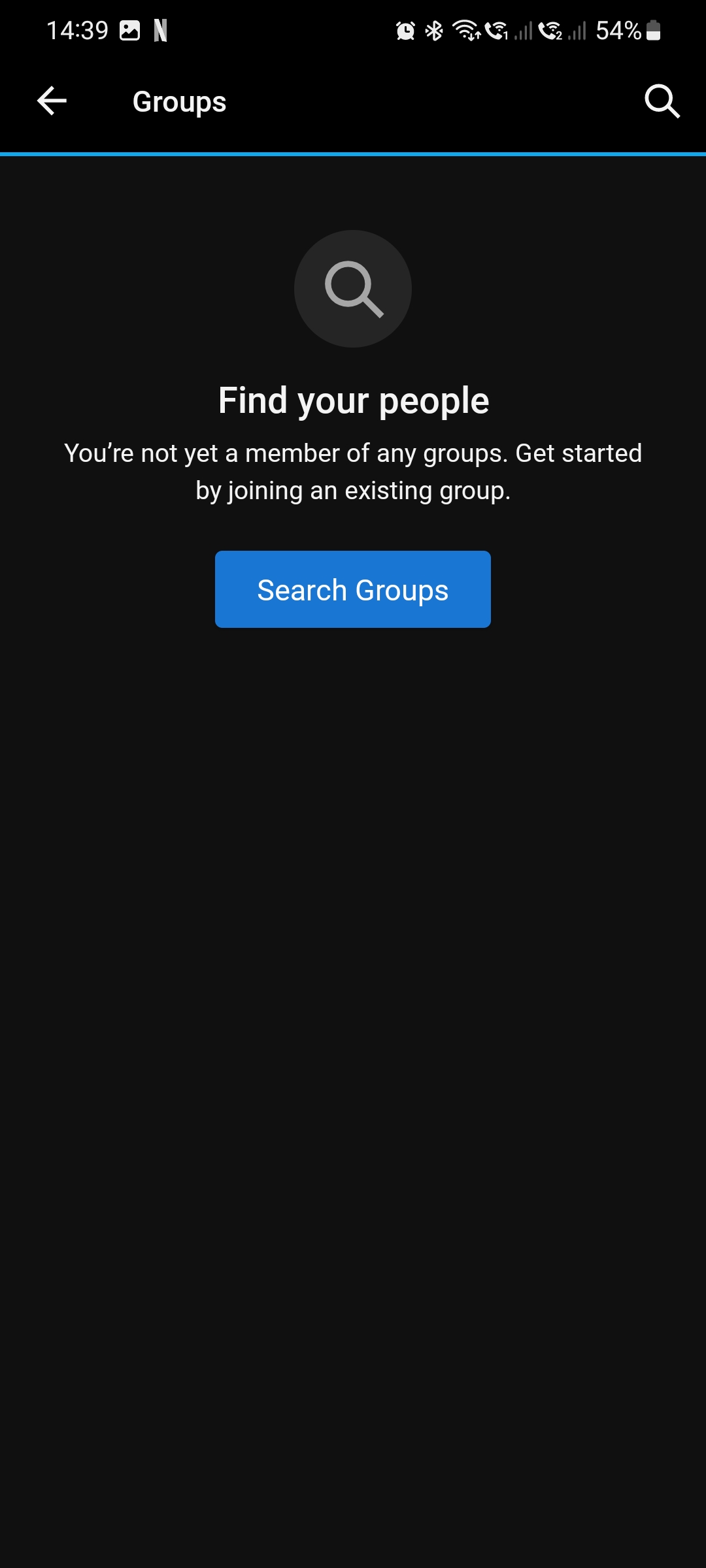The image size is (706, 1568).
Task: Open search from the app bar icon
Action: (662, 101)
